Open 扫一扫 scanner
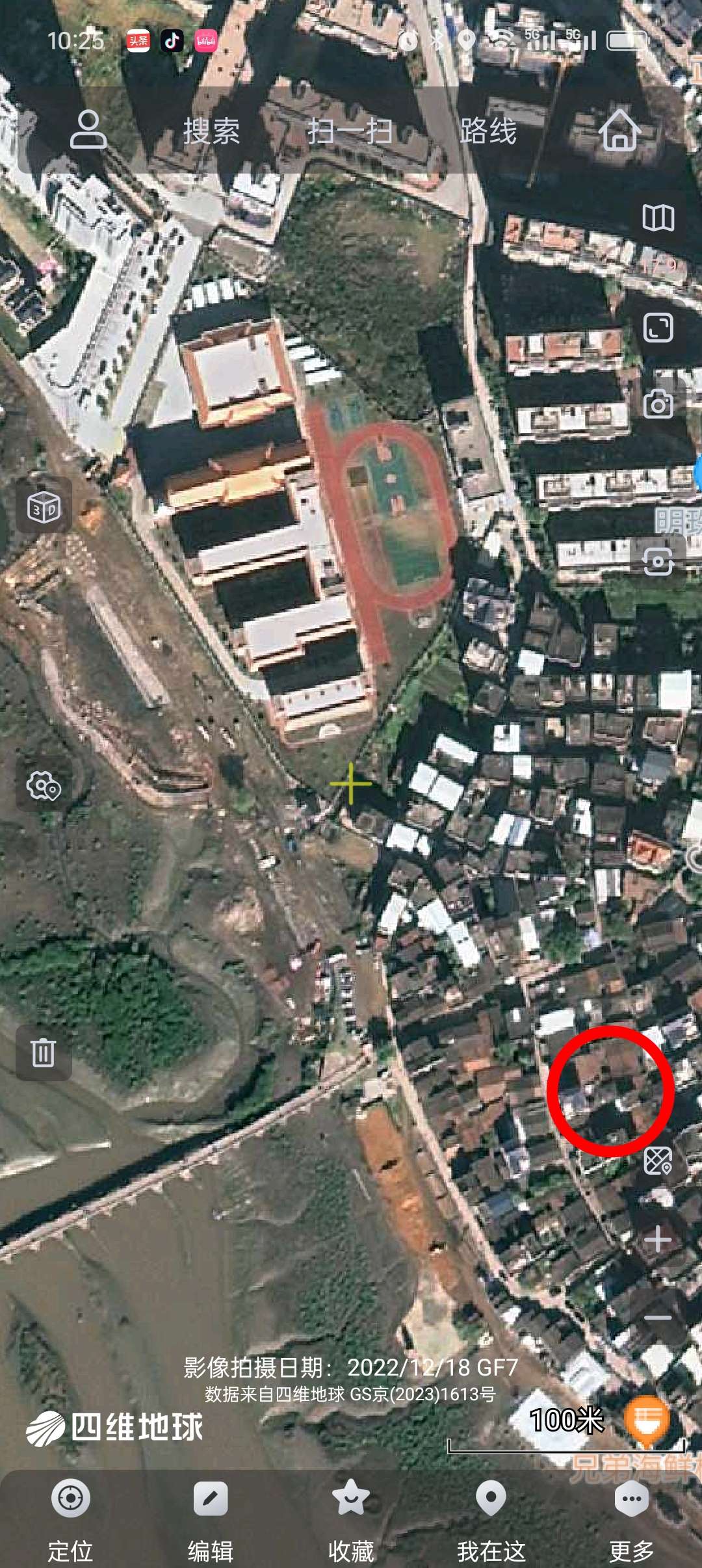702x1568 pixels. click(x=350, y=131)
